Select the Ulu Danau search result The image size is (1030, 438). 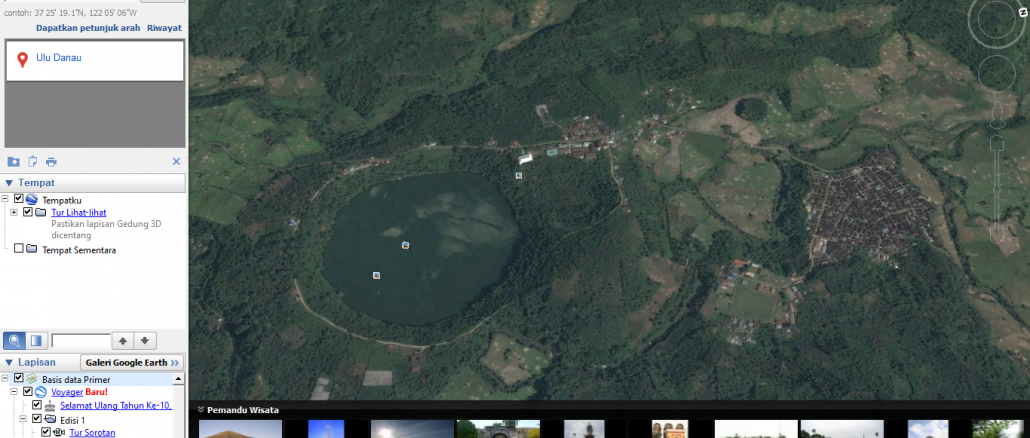[58, 58]
